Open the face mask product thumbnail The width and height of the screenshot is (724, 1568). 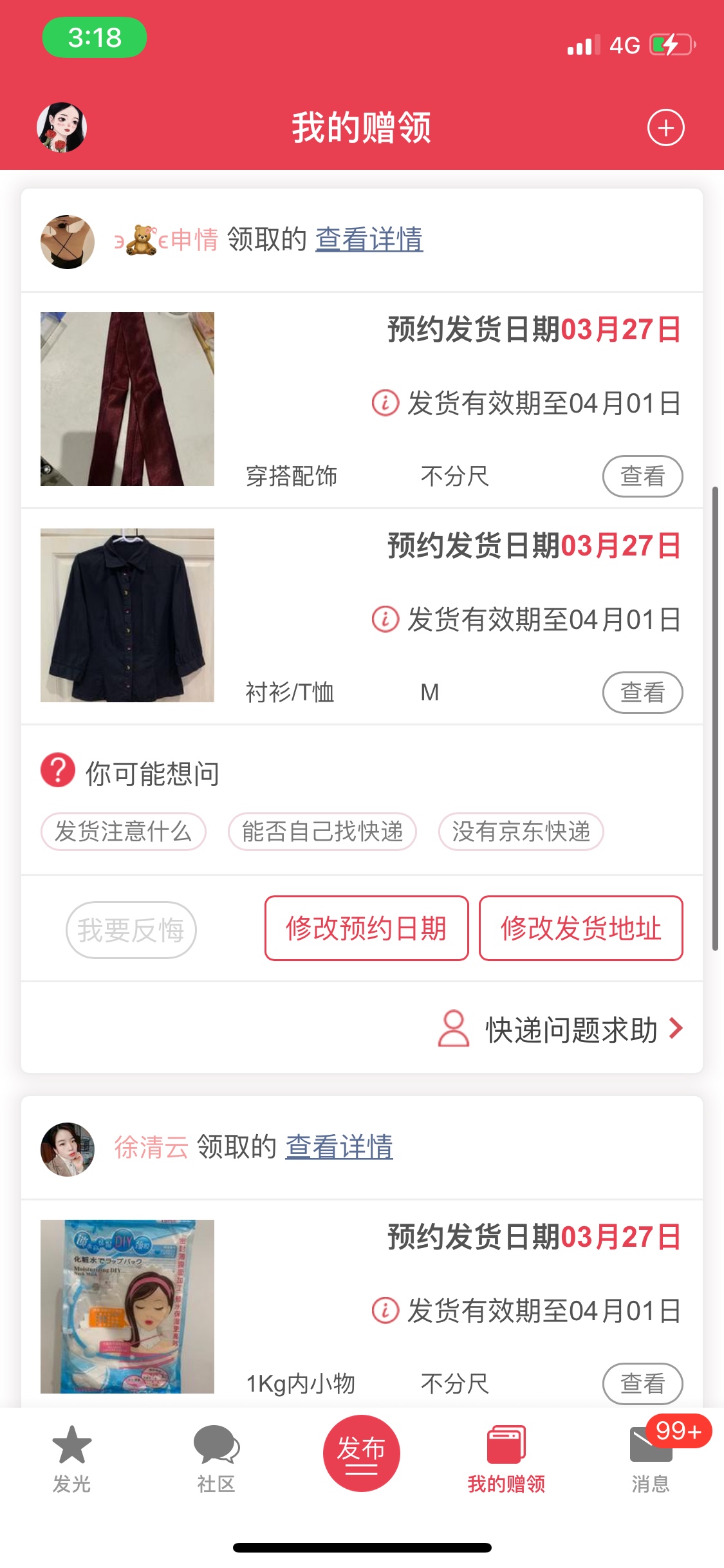pos(127,1307)
